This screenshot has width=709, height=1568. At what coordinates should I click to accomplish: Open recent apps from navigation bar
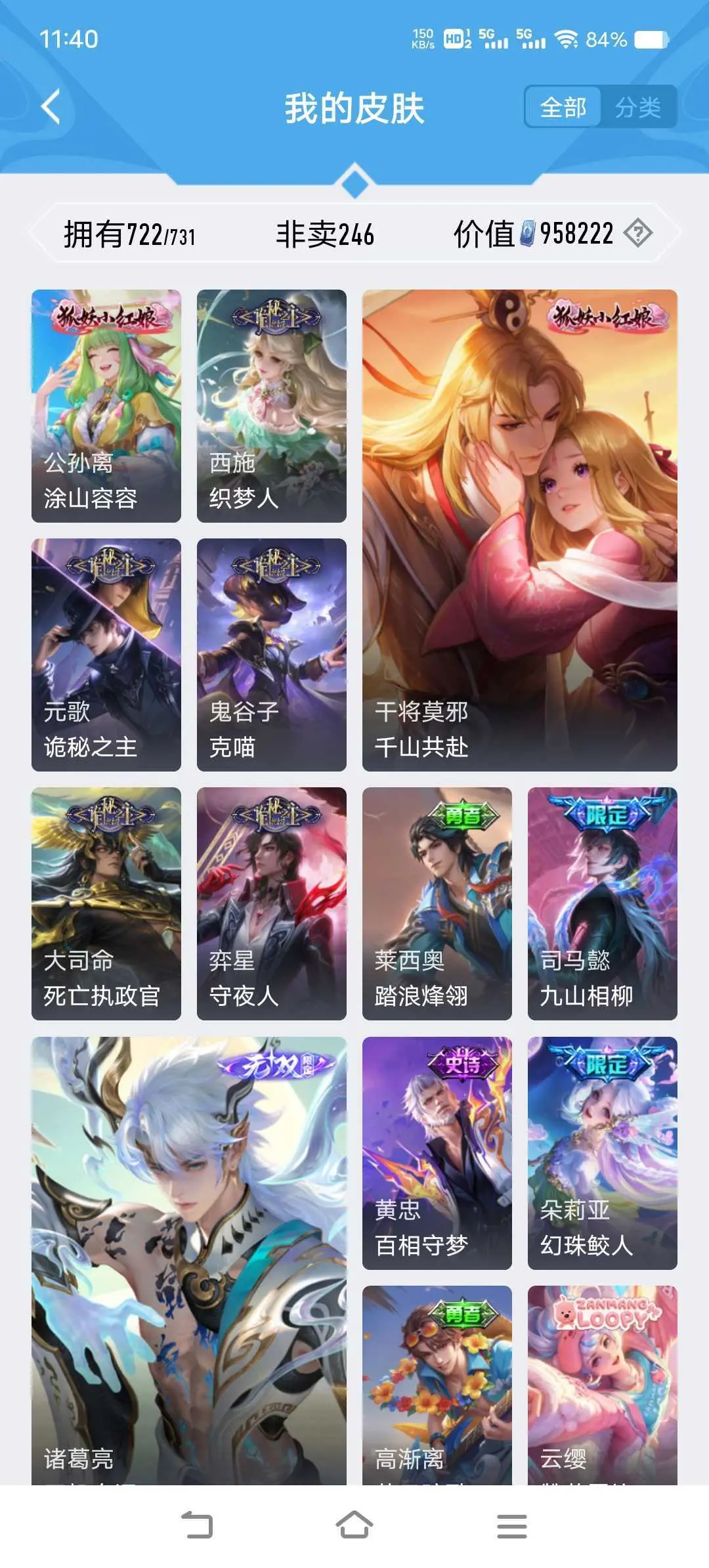(x=512, y=1525)
